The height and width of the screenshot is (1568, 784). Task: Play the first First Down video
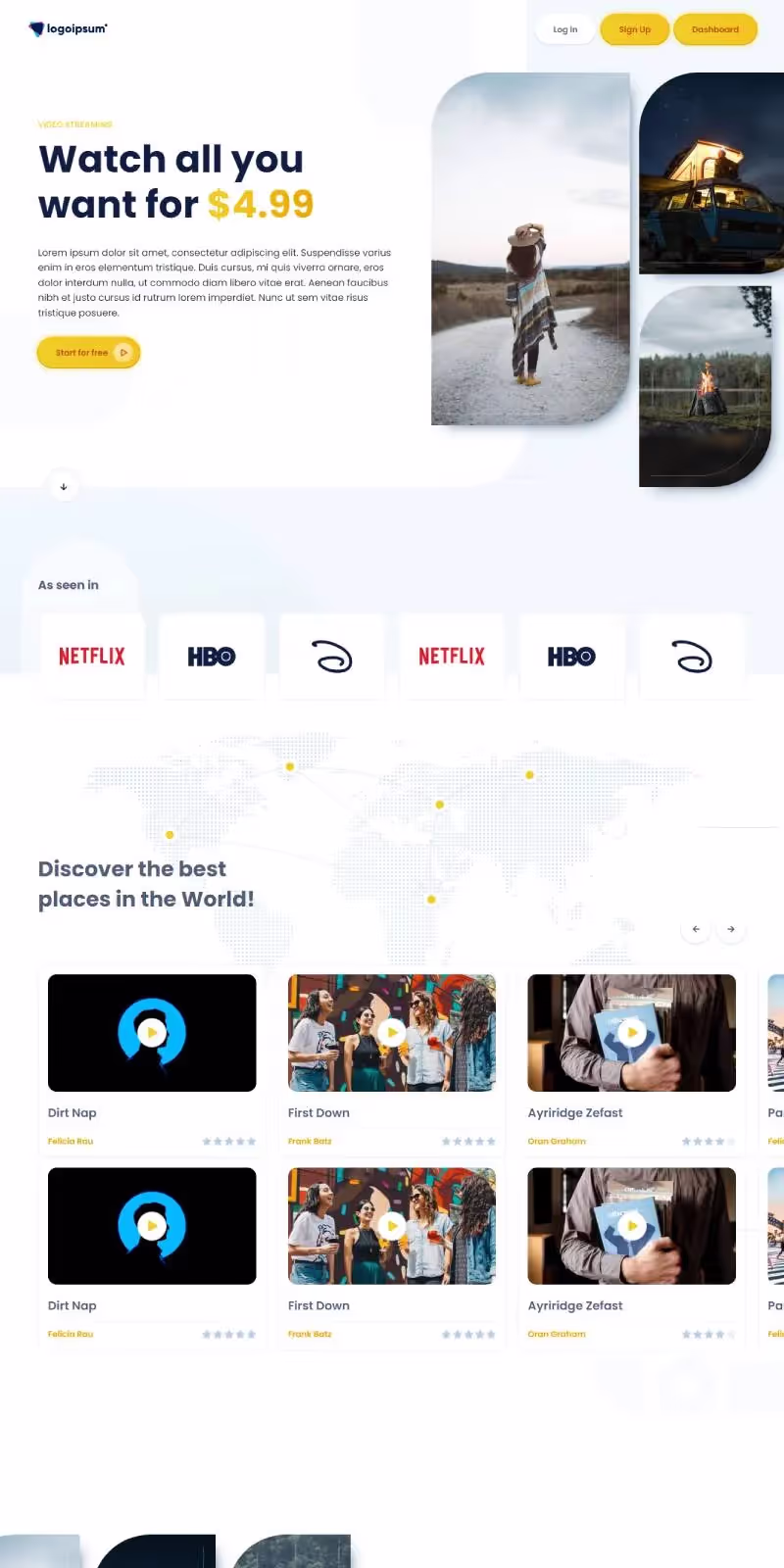point(392,1032)
